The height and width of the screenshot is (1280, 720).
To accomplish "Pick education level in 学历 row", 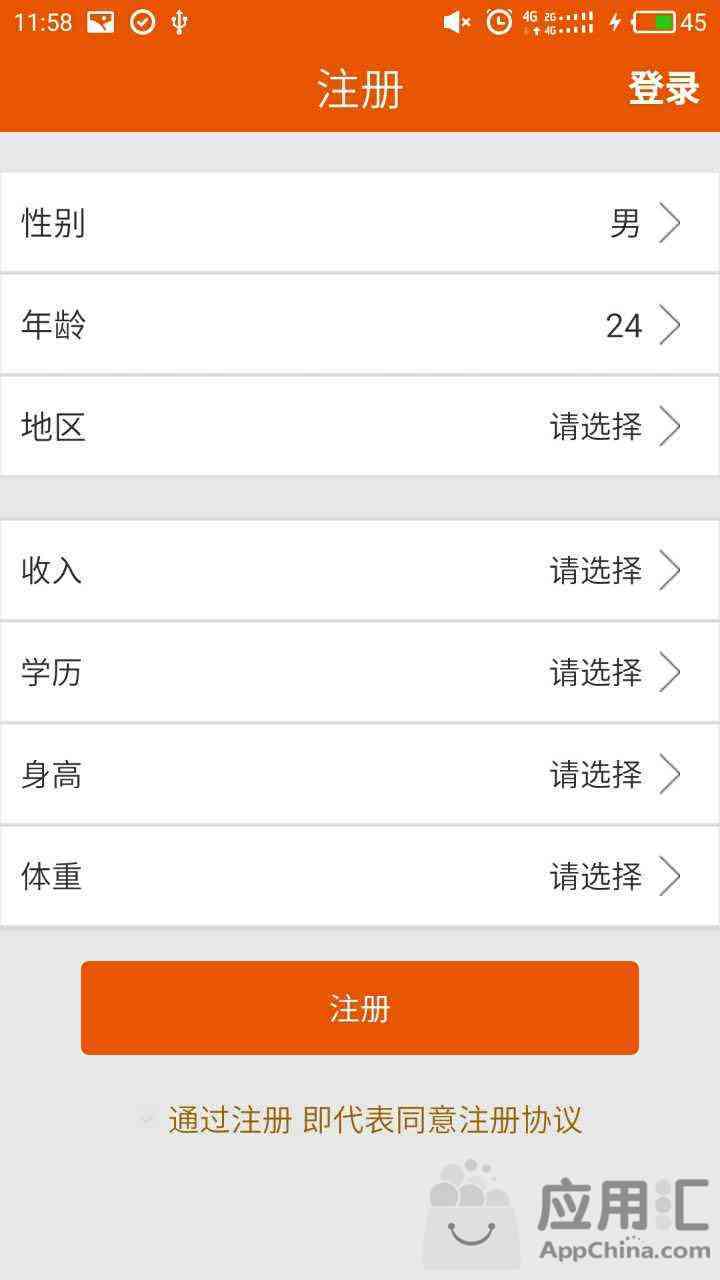I will 360,672.
